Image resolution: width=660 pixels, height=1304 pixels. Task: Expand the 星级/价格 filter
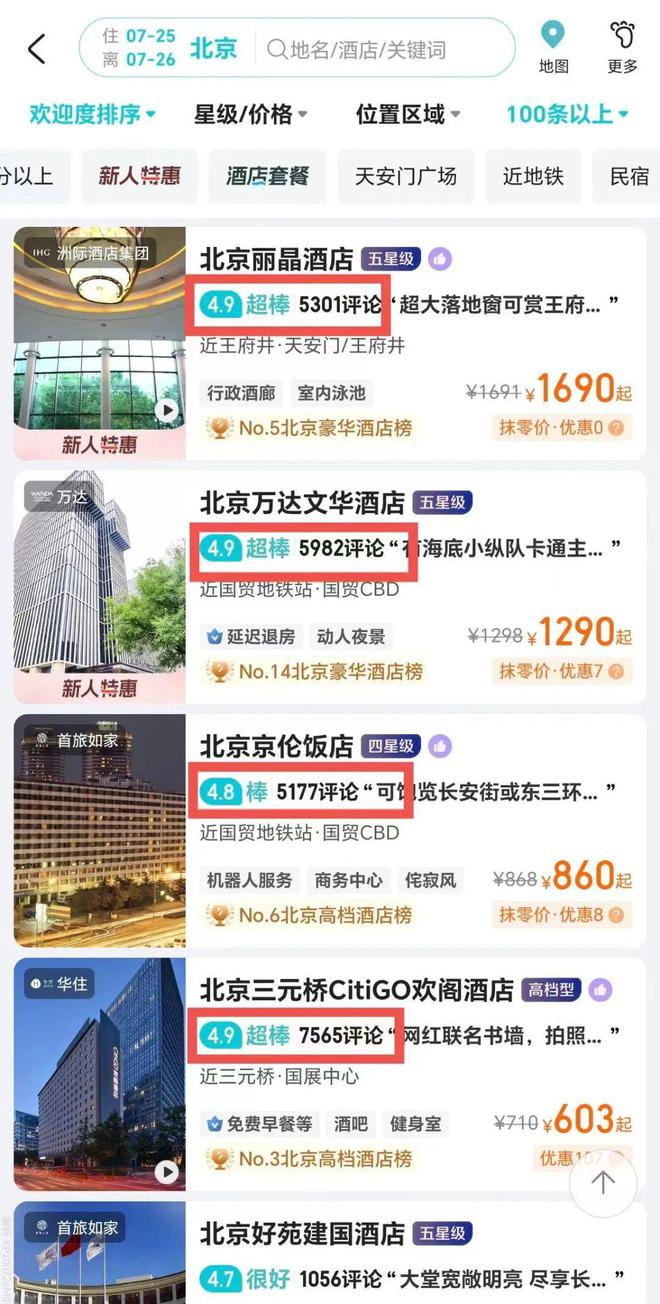pos(251,114)
